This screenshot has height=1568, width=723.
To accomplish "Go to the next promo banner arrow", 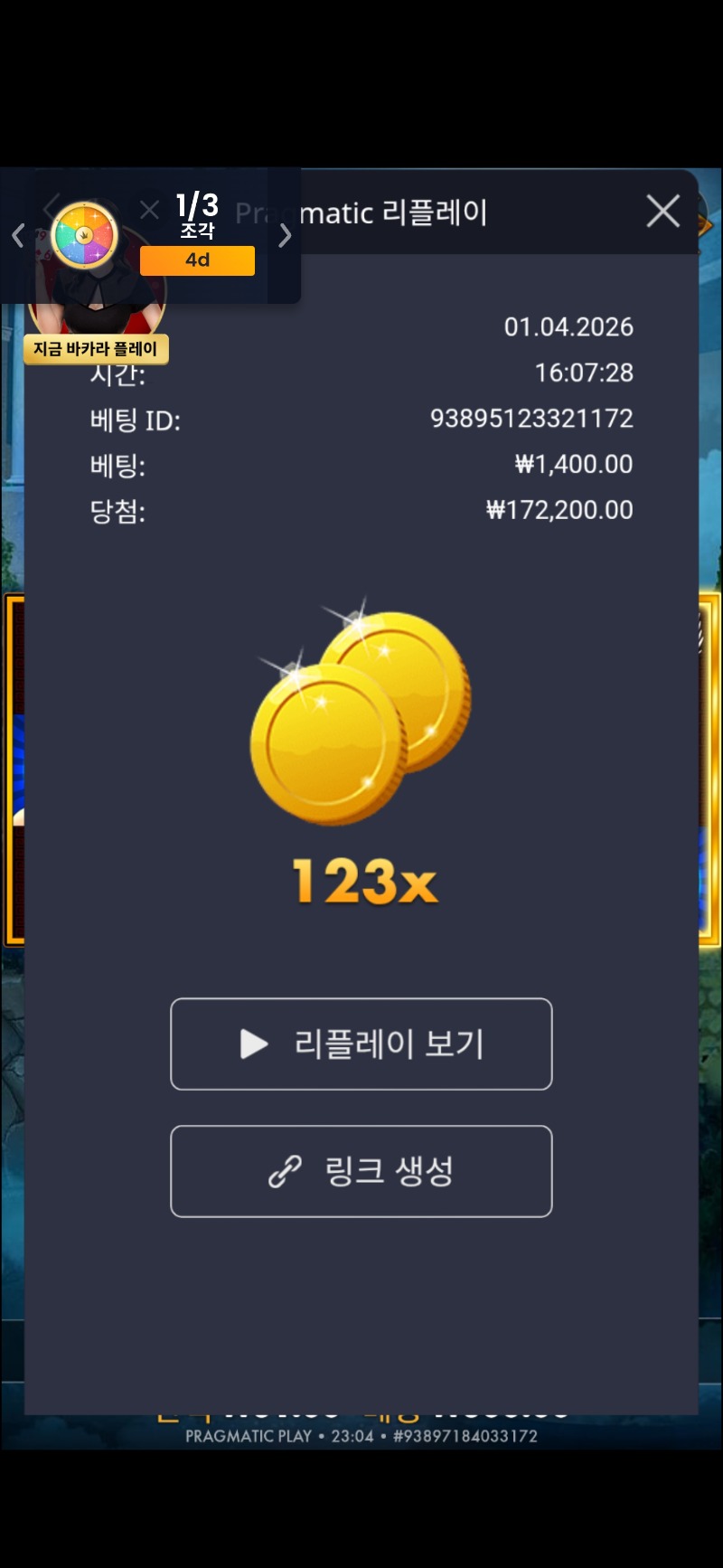I will click(285, 236).
